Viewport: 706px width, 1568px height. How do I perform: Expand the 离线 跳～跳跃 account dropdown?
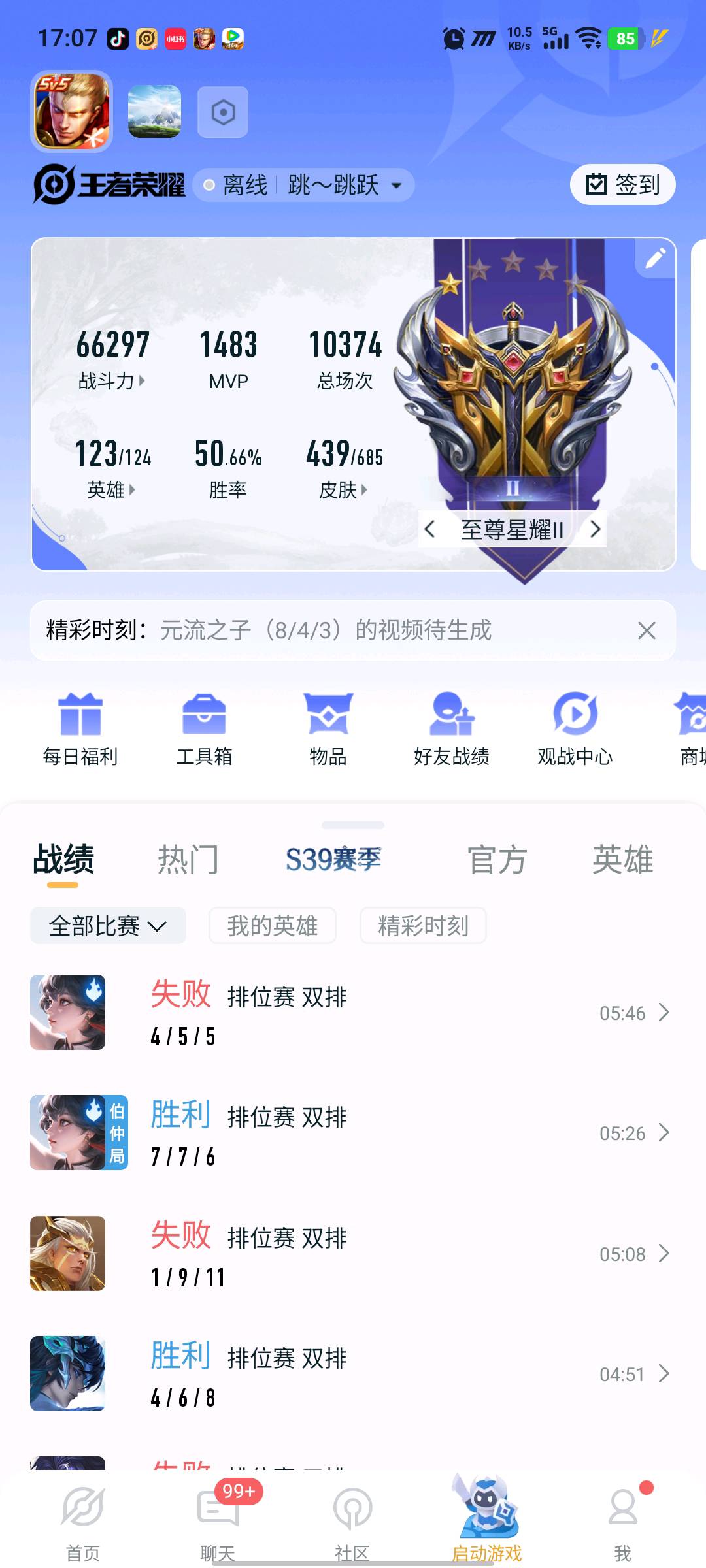304,186
